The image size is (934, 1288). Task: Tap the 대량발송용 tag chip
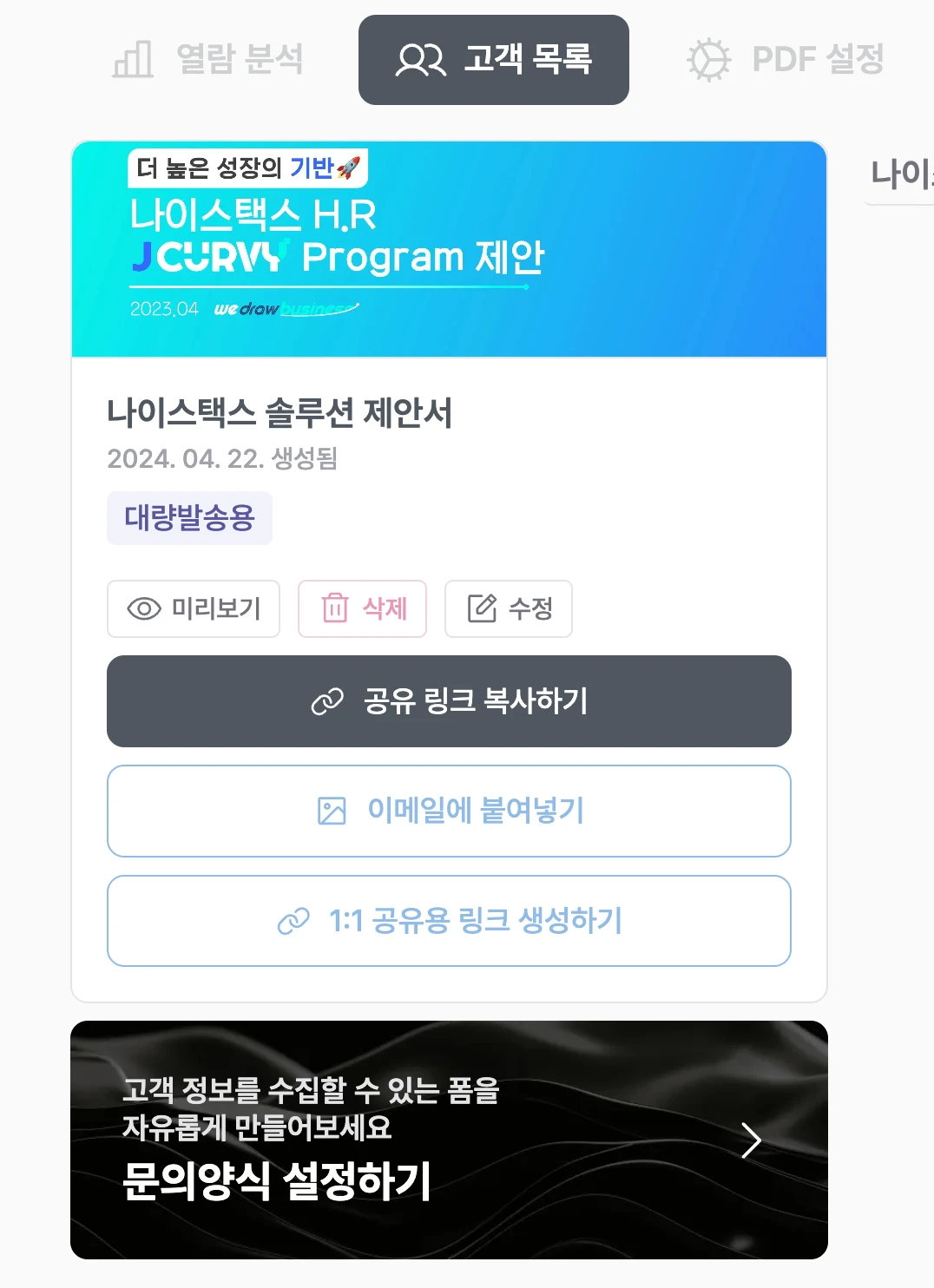(x=189, y=518)
